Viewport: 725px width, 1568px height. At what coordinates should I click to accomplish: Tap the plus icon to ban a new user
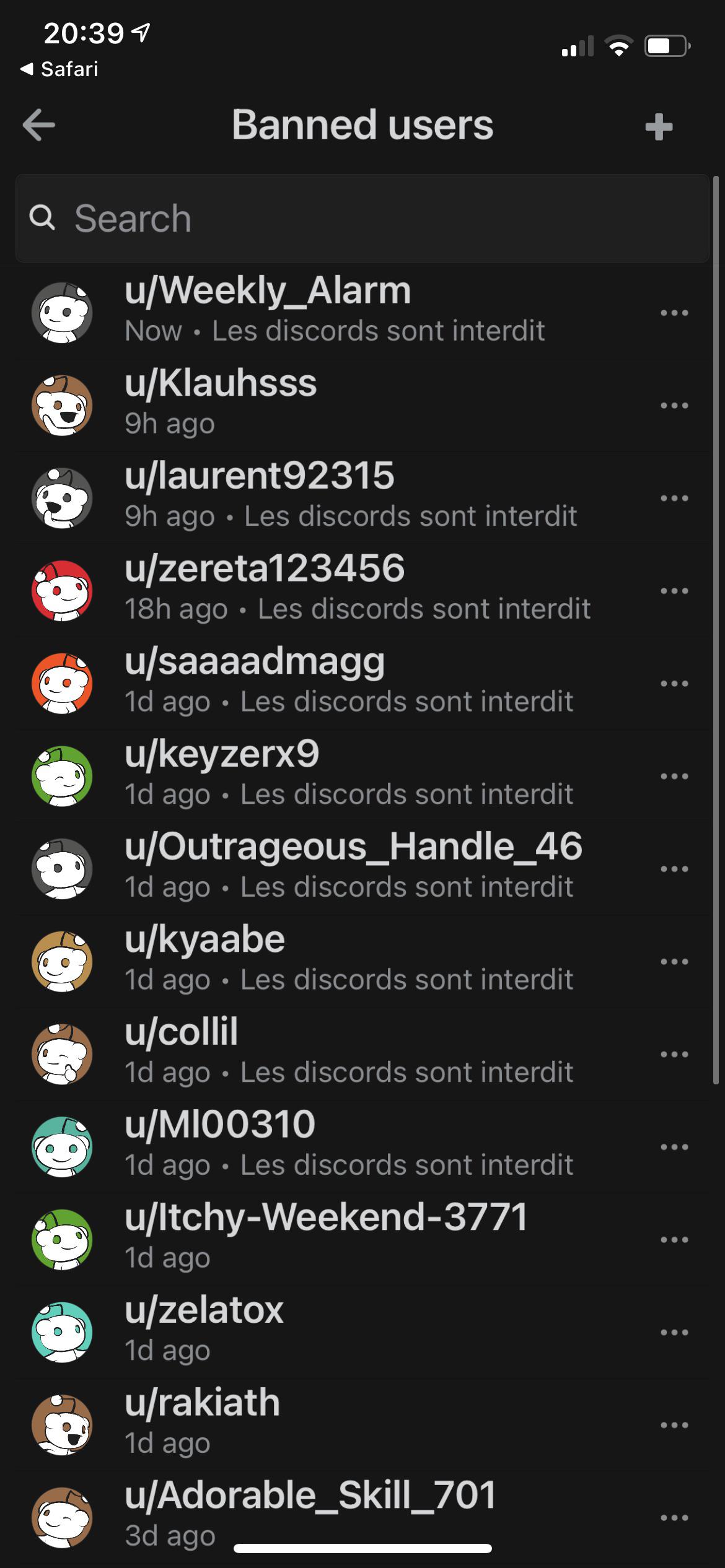tap(659, 126)
